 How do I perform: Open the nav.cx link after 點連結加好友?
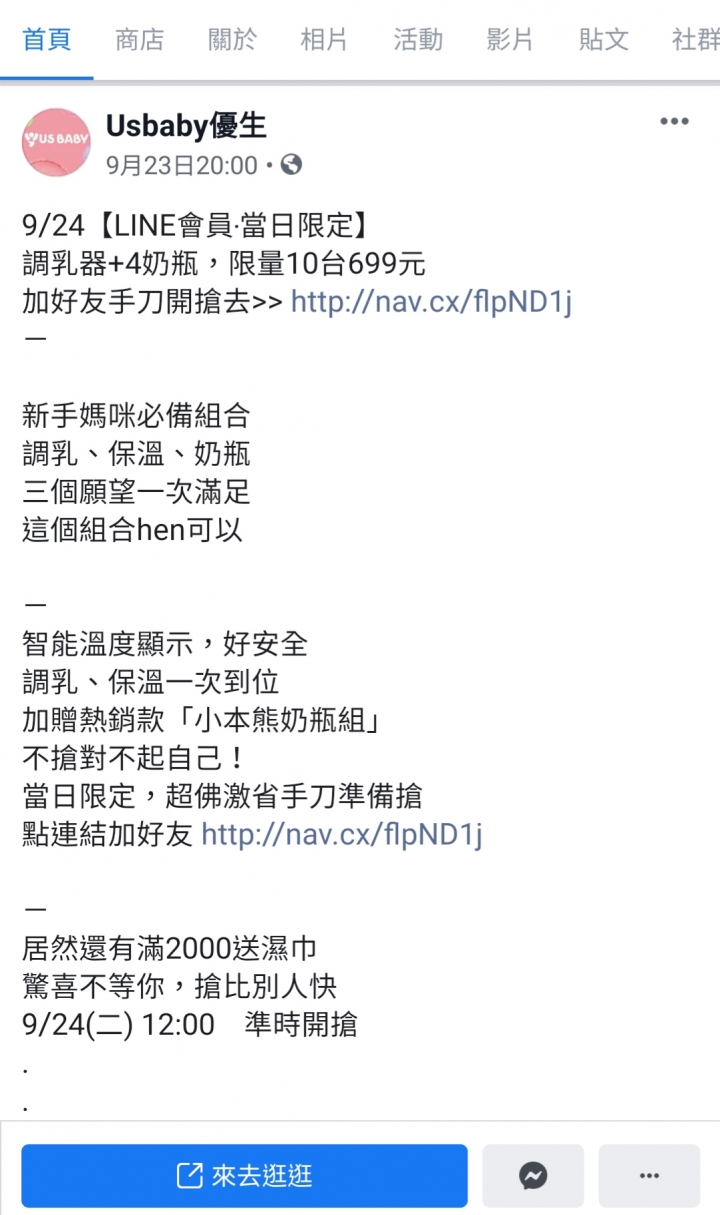(342, 834)
